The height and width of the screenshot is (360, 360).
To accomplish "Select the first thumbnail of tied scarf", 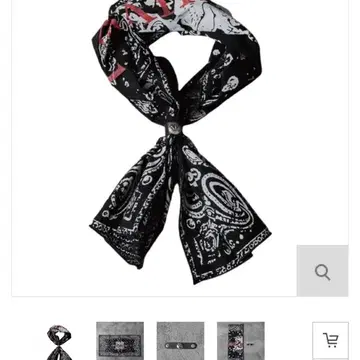I will coord(59,341).
